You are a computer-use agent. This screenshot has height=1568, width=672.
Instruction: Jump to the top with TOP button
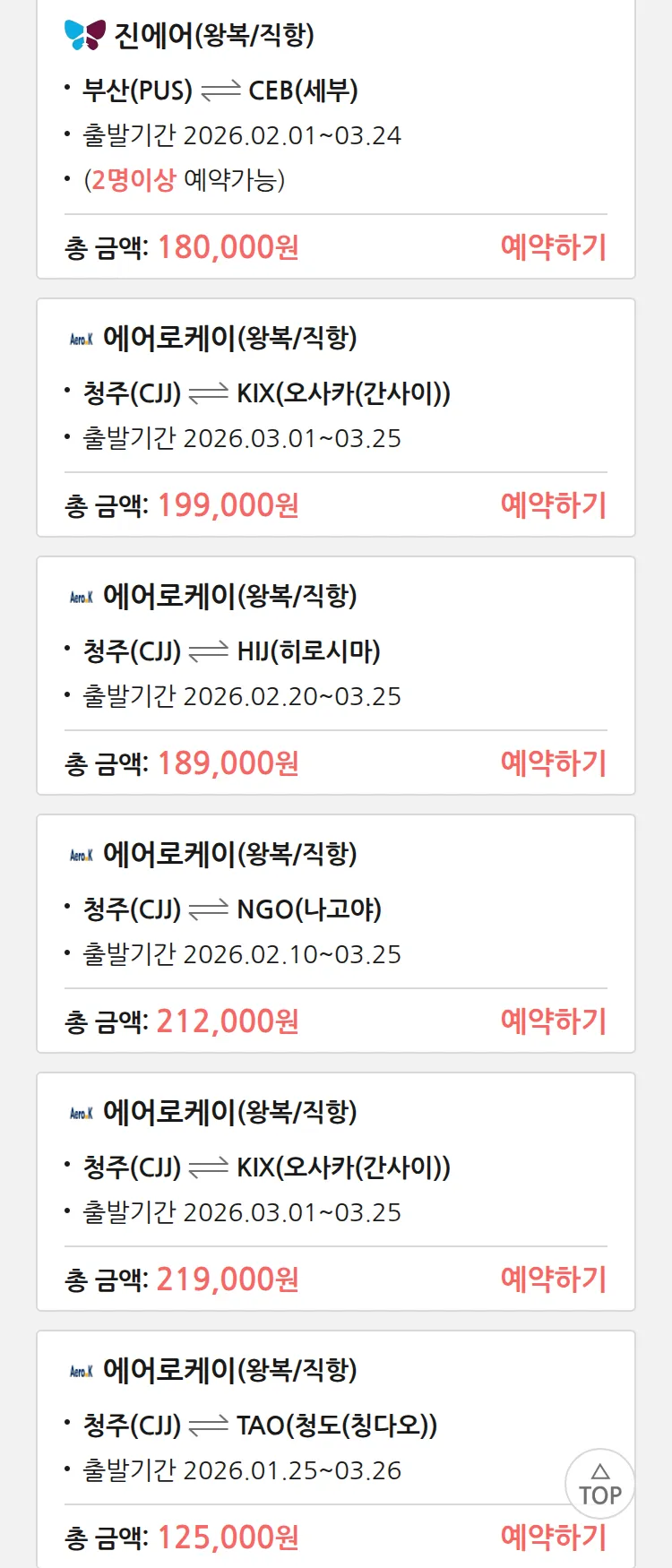[599, 1484]
